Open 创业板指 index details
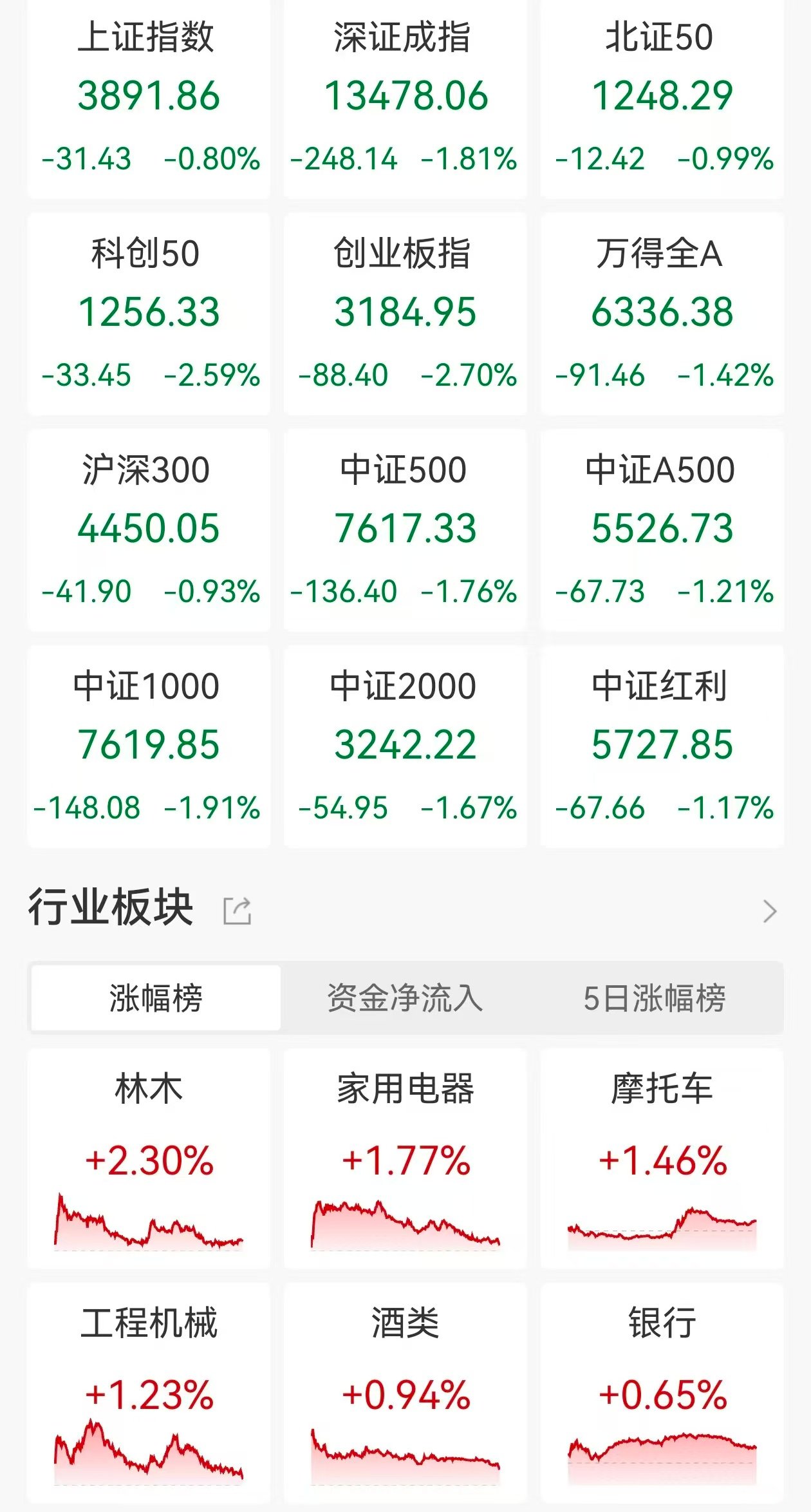The image size is (811, 1512). point(405,314)
